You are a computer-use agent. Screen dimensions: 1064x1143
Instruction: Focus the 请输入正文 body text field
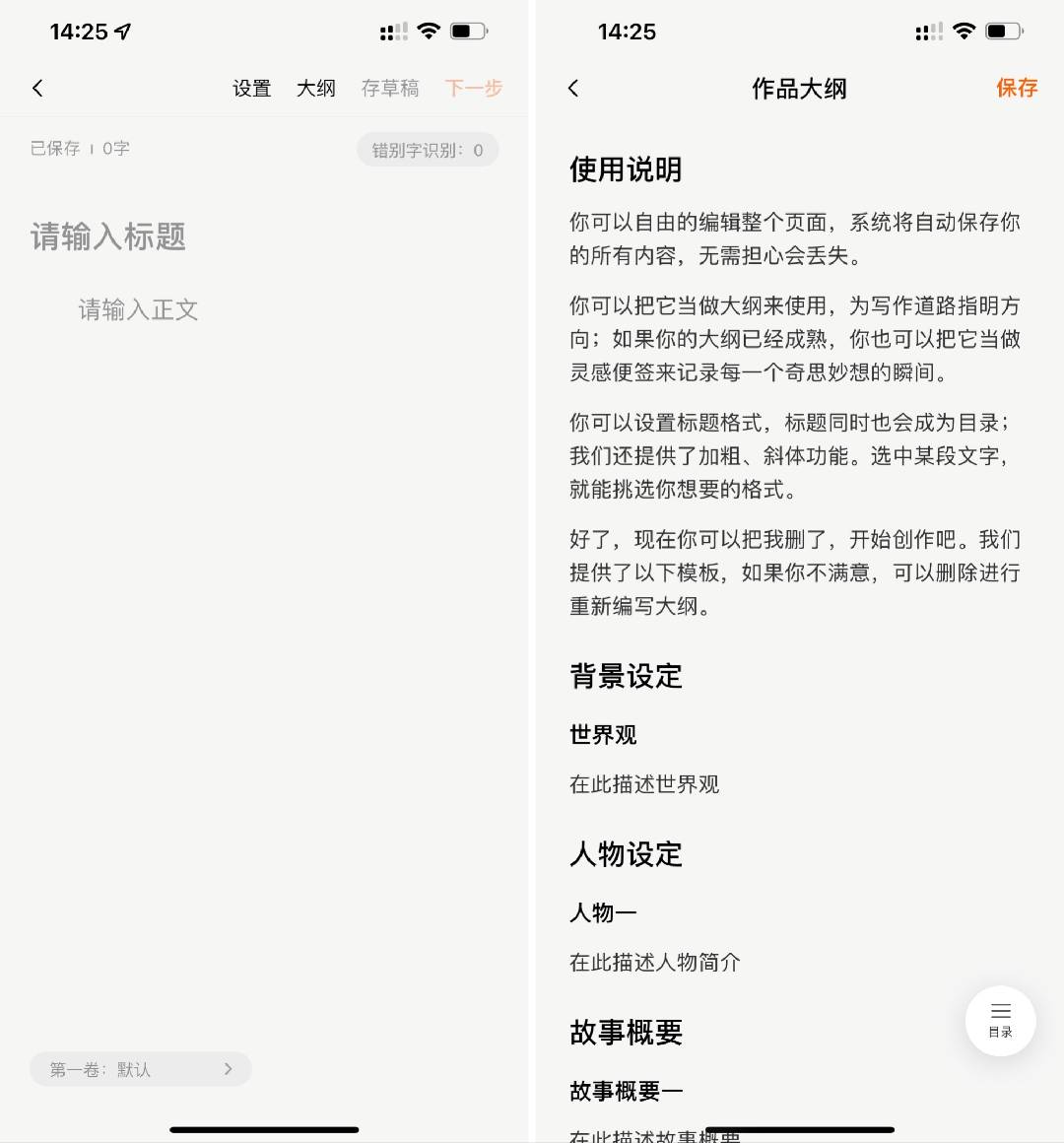(139, 310)
